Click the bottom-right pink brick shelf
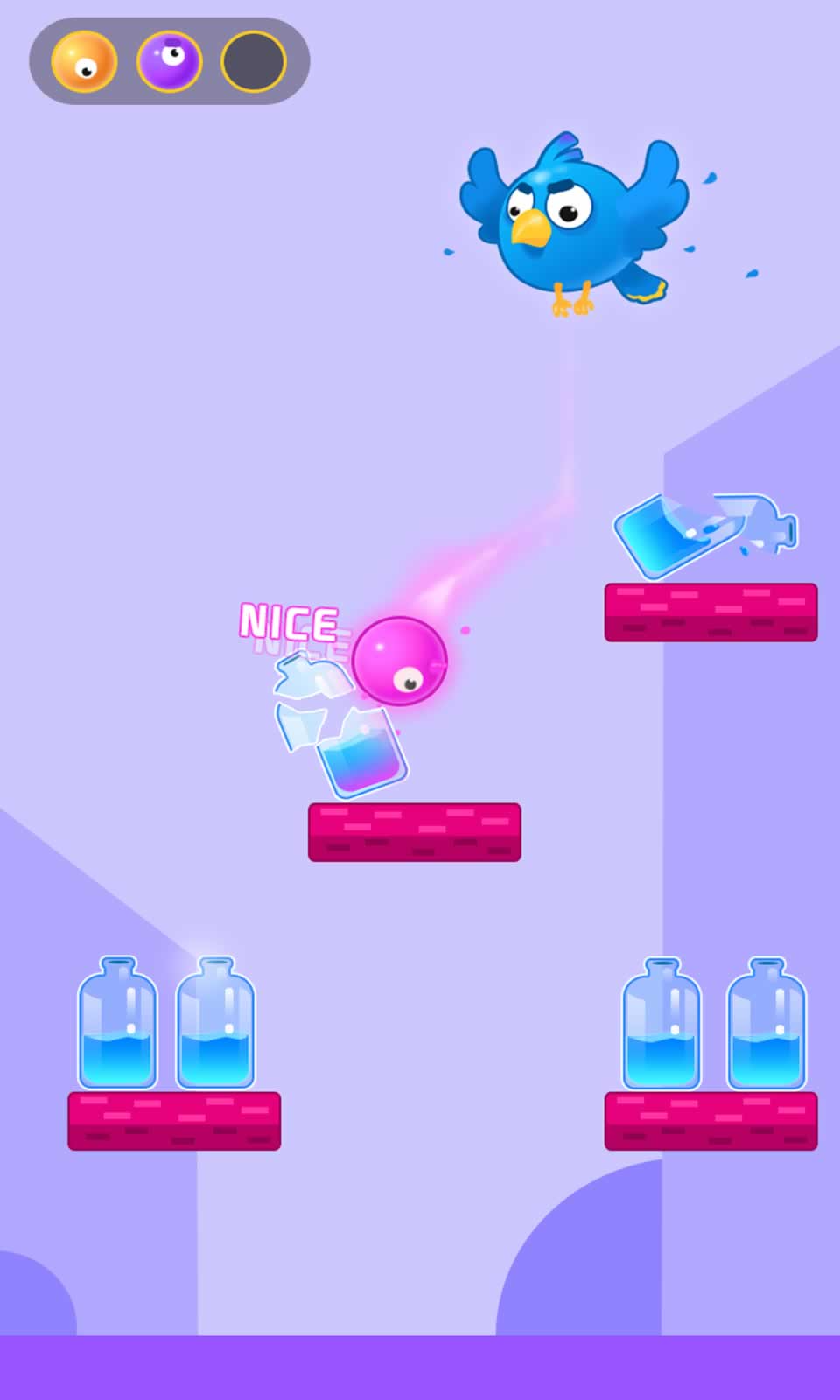The height and width of the screenshot is (1400, 840). click(x=710, y=1123)
